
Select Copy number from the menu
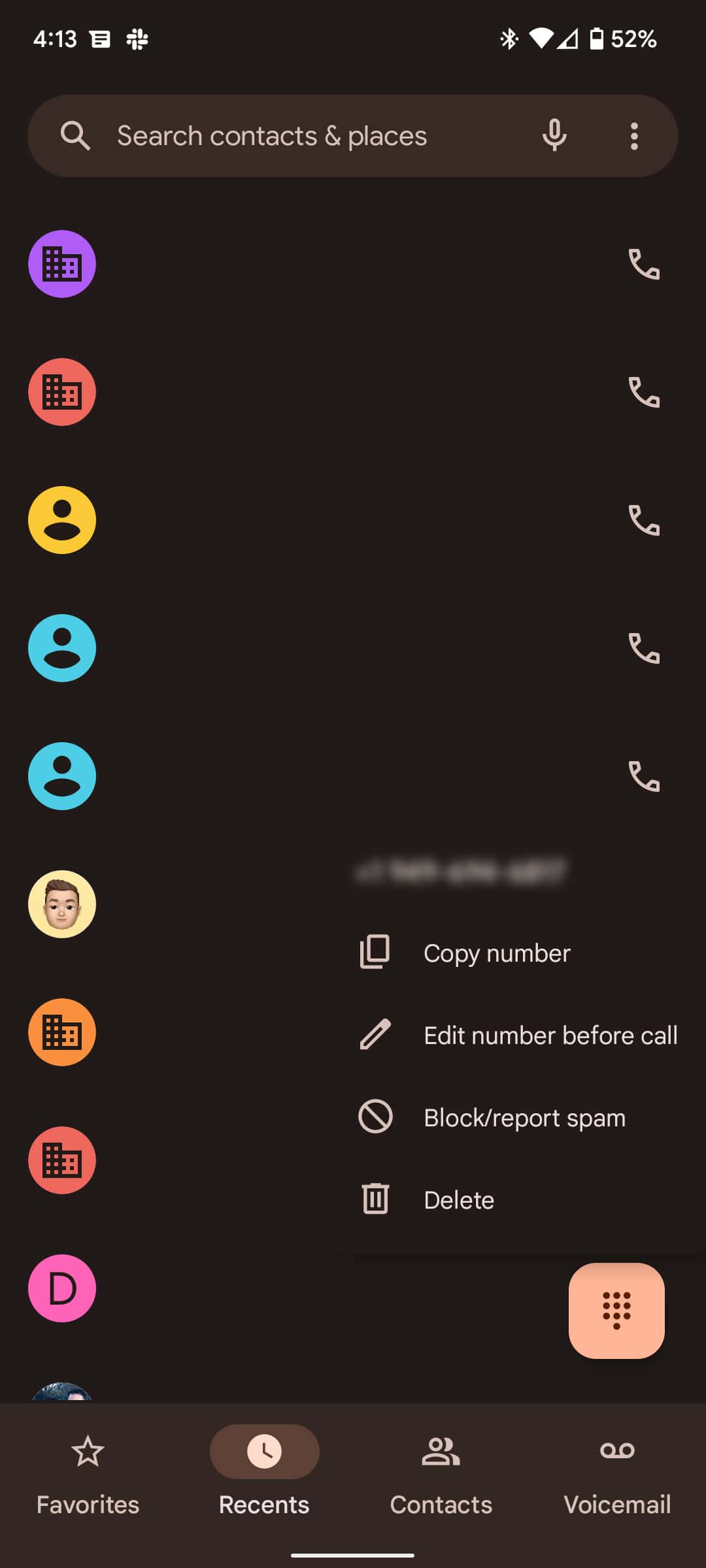tap(496, 953)
